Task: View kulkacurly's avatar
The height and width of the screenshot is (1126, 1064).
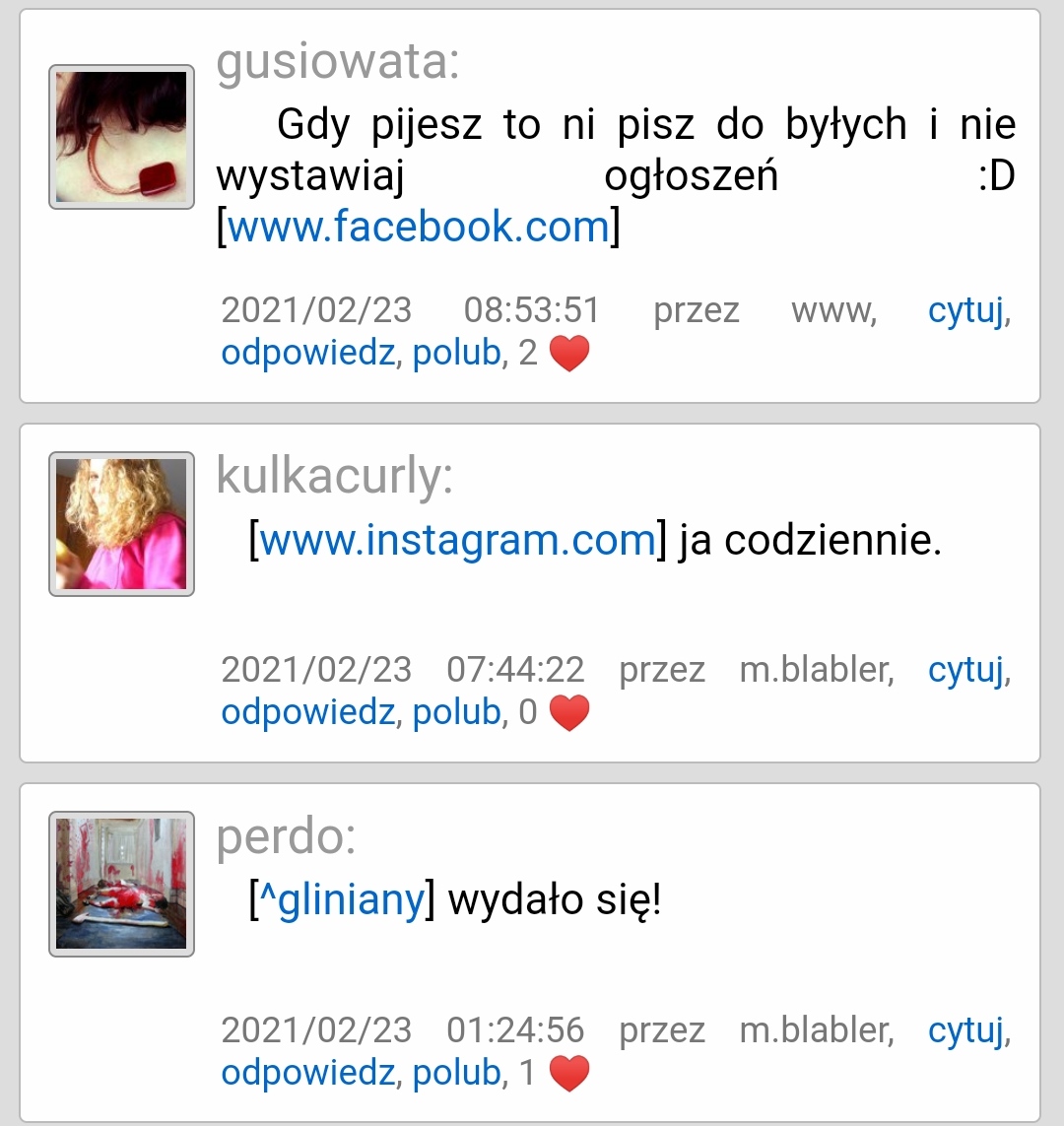Action: coord(121,524)
